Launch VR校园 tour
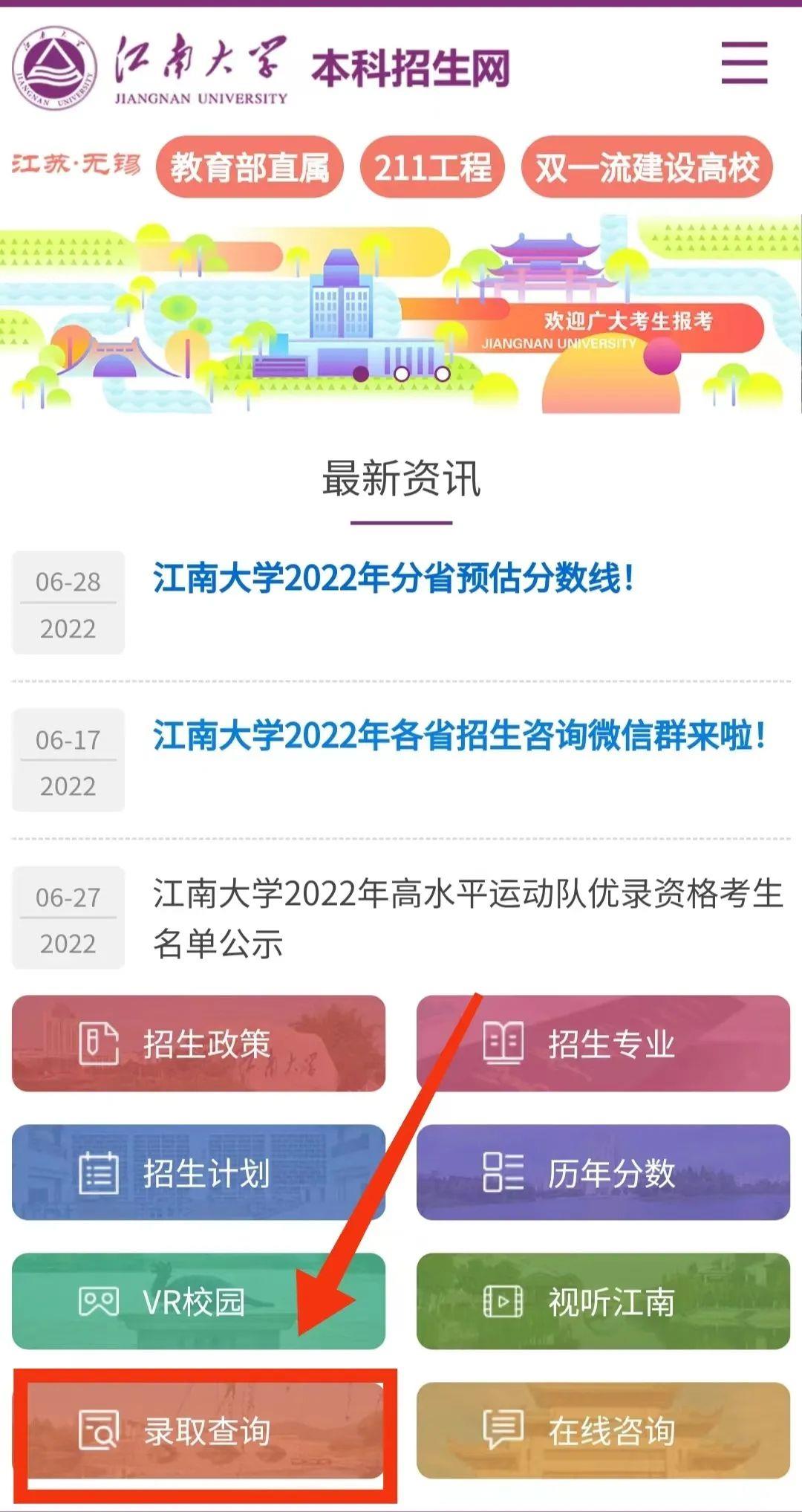The image size is (802, 1512). (x=198, y=1301)
